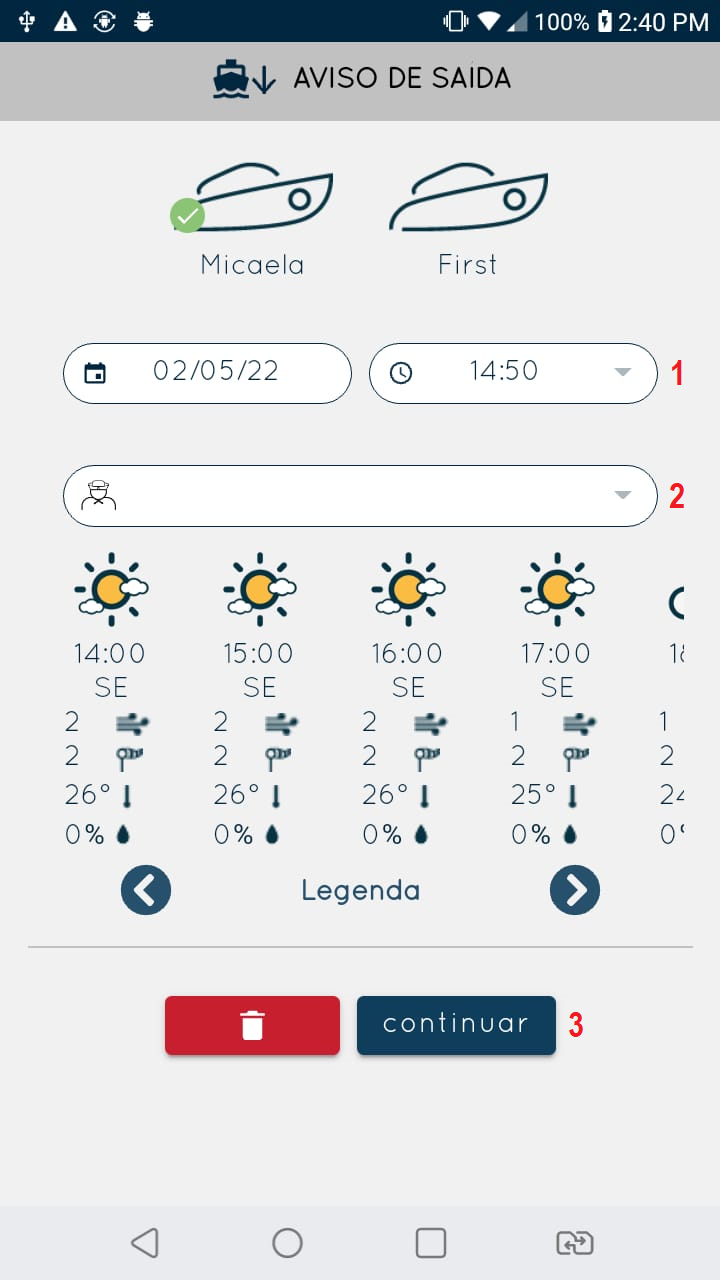Image resolution: width=720 pixels, height=1280 pixels.
Task: Show next weather forecast hours
Action: (x=575, y=890)
